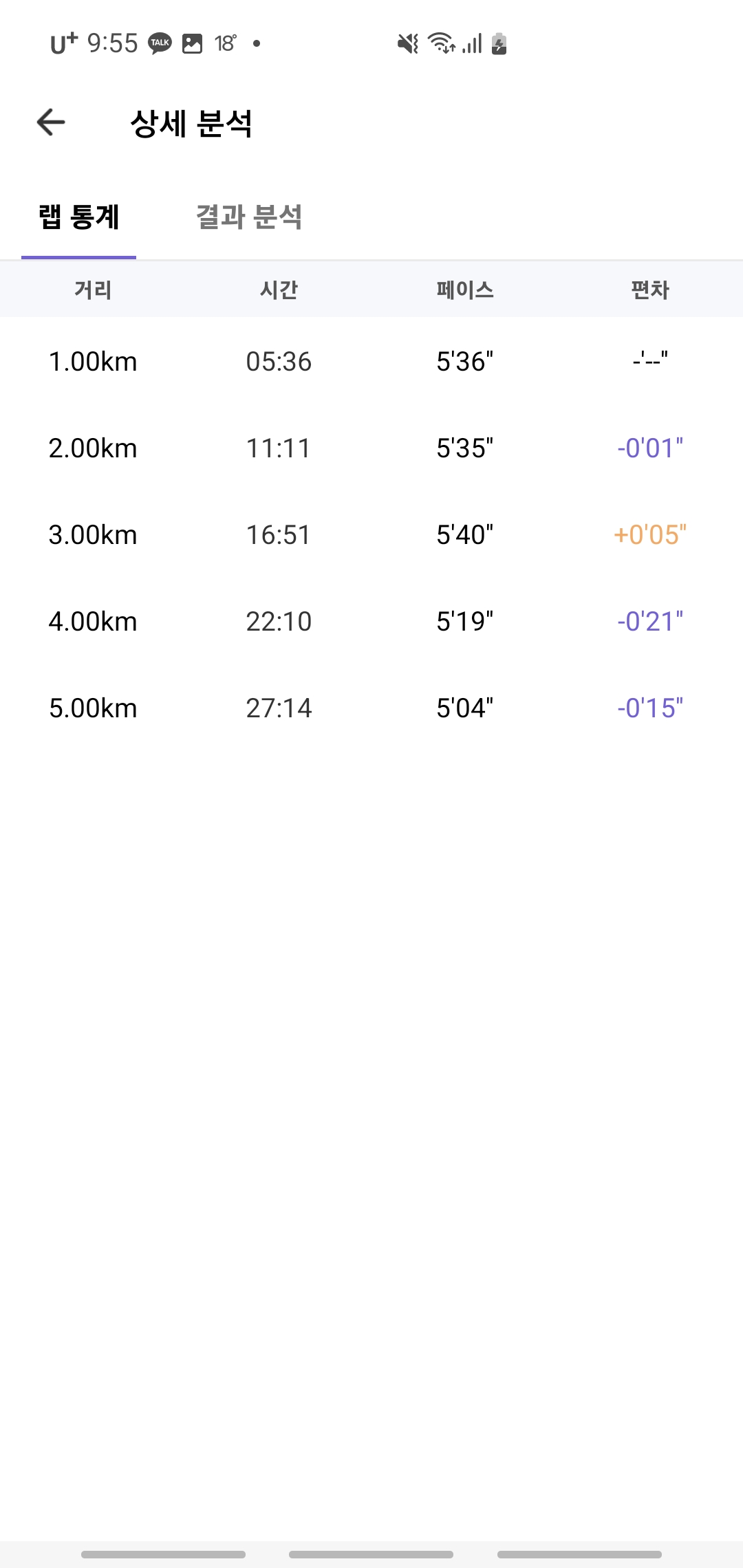Go back using the arrow icon
This screenshot has height=1568, width=743.
click(51, 122)
